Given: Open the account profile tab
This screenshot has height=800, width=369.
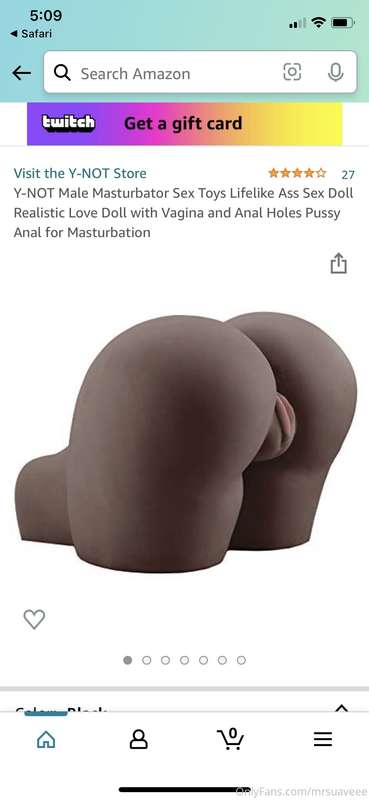Looking at the screenshot, I should coord(138,738).
